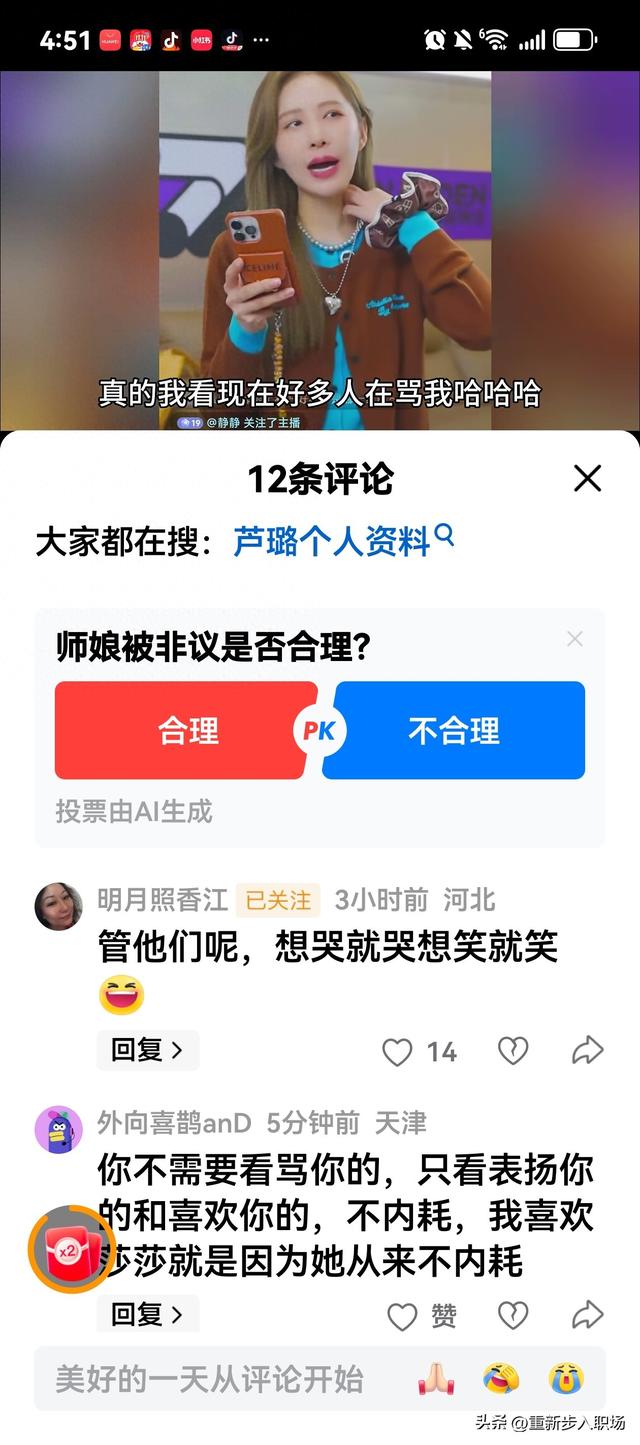
Task: Close the 12条评论 comments panel
Action: (x=587, y=479)
